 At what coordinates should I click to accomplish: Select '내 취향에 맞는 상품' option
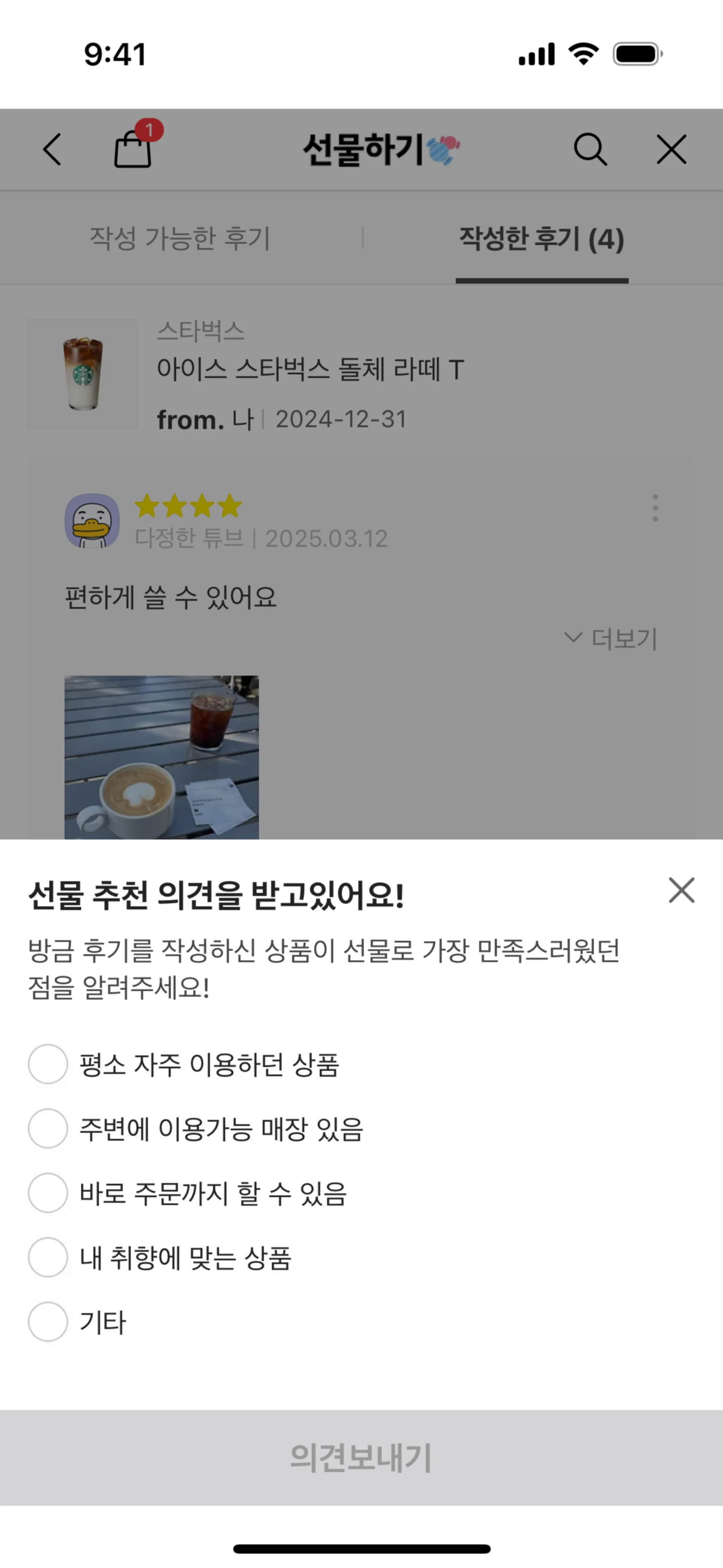click(x=48, y=1258)
